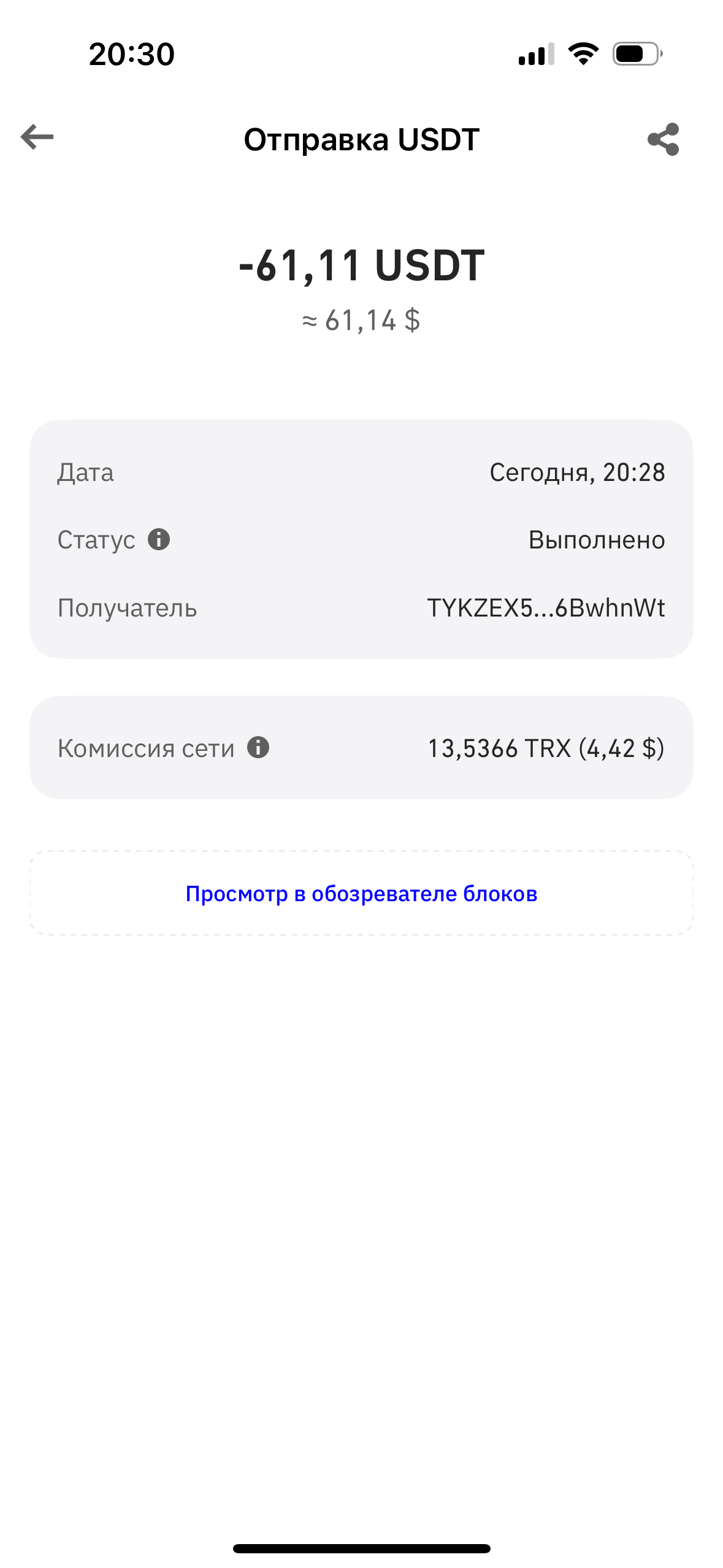Open the info icon next to Статус

coord(159,540)
